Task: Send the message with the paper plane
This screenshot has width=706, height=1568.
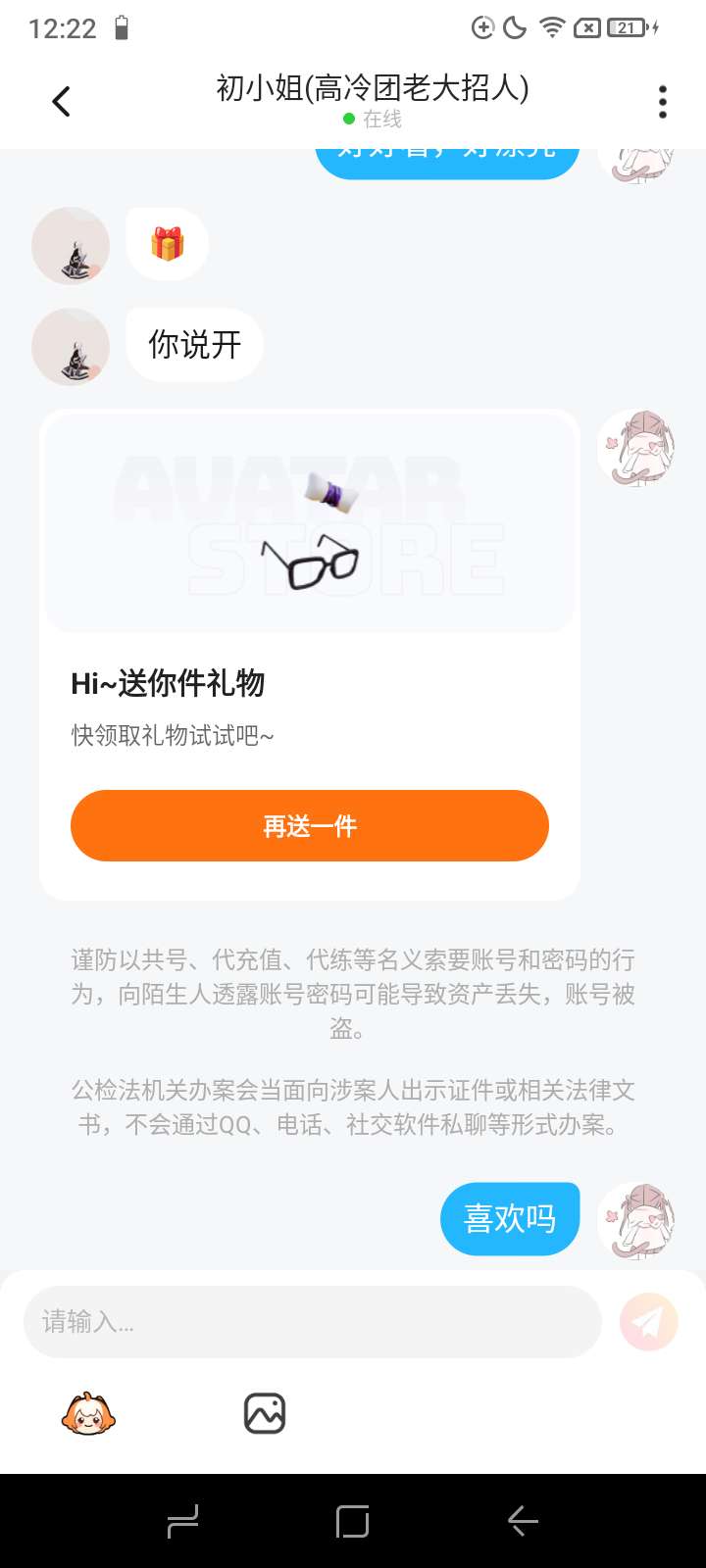Action: coord(648,1322)
